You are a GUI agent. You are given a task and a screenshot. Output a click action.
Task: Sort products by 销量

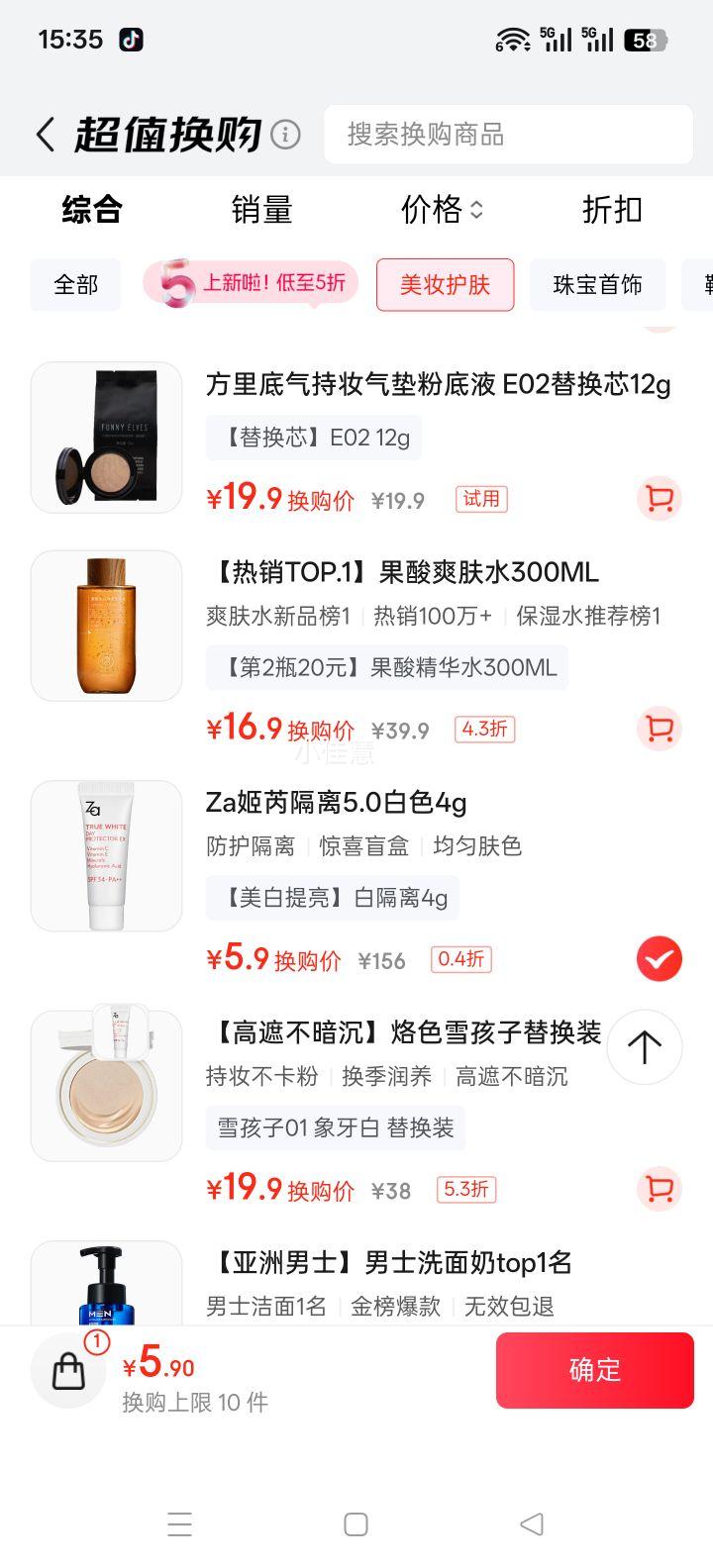pos(261,210)
